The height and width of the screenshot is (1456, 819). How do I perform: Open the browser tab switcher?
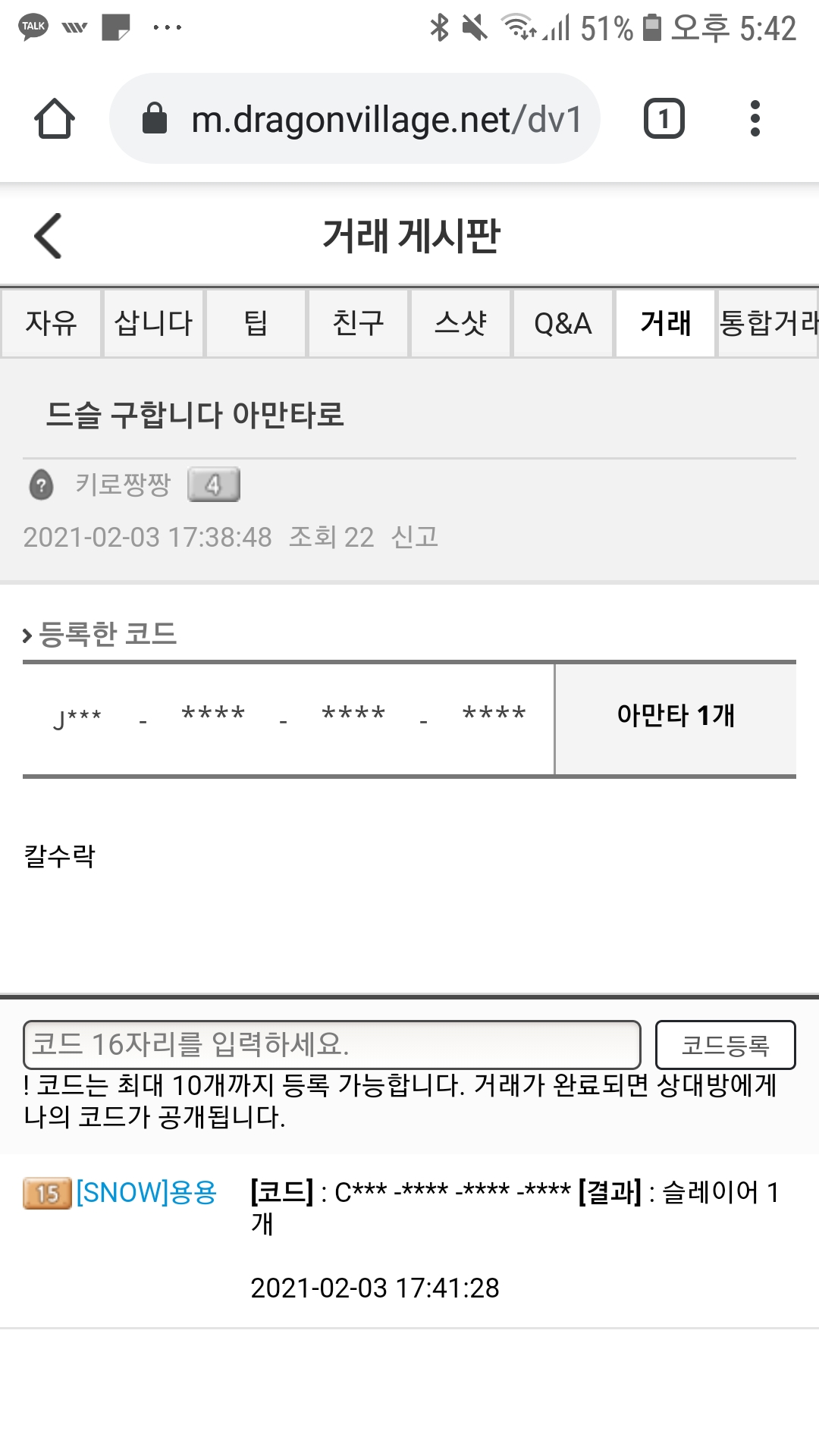664,119
